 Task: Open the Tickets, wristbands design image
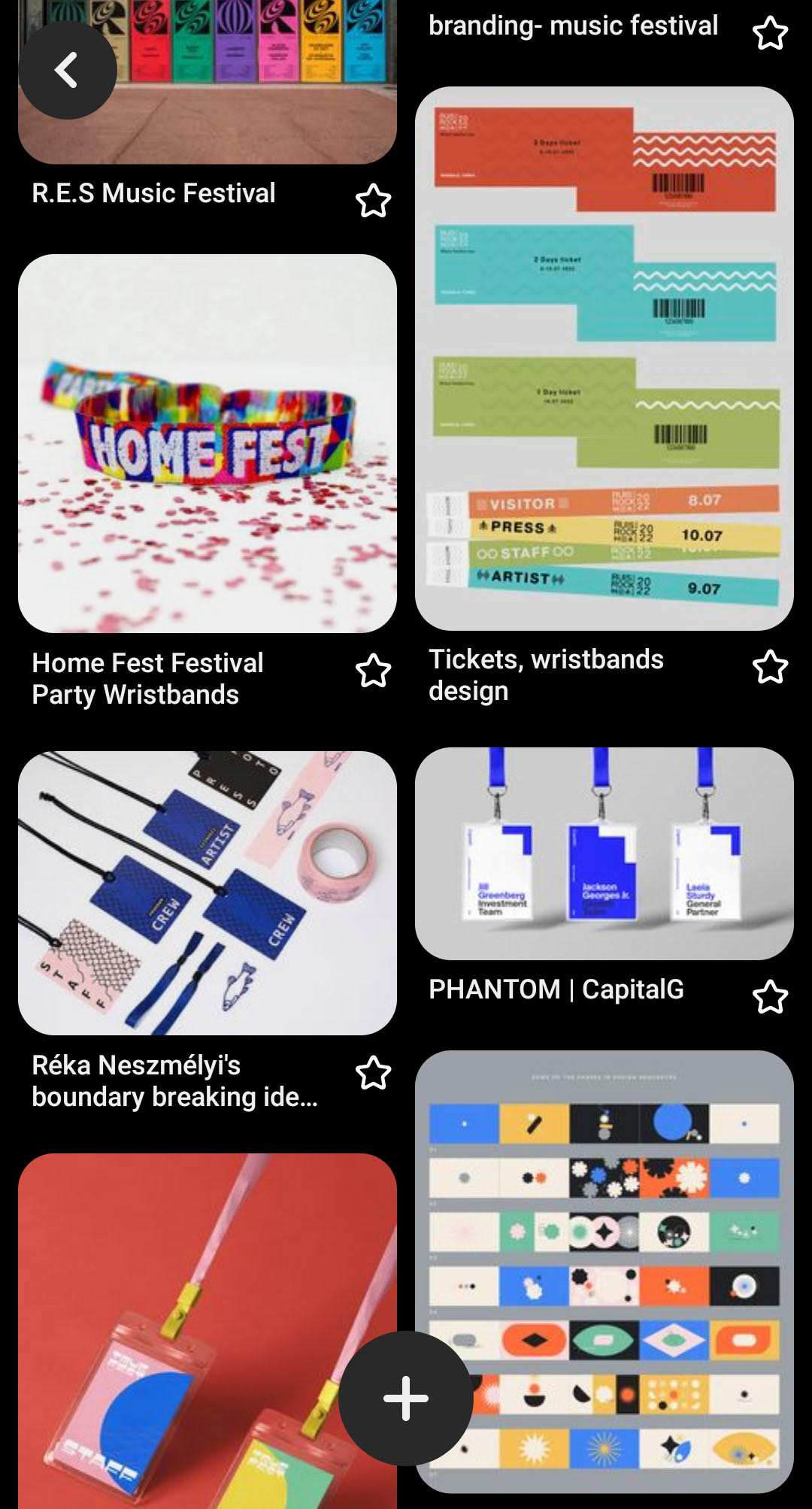tap(604, 358)
